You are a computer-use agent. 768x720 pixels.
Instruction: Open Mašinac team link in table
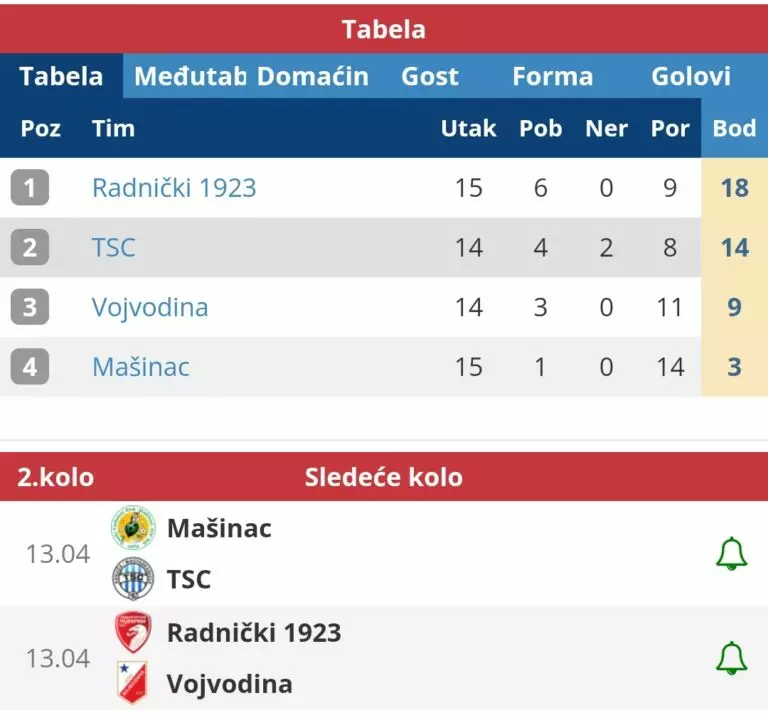140,367
